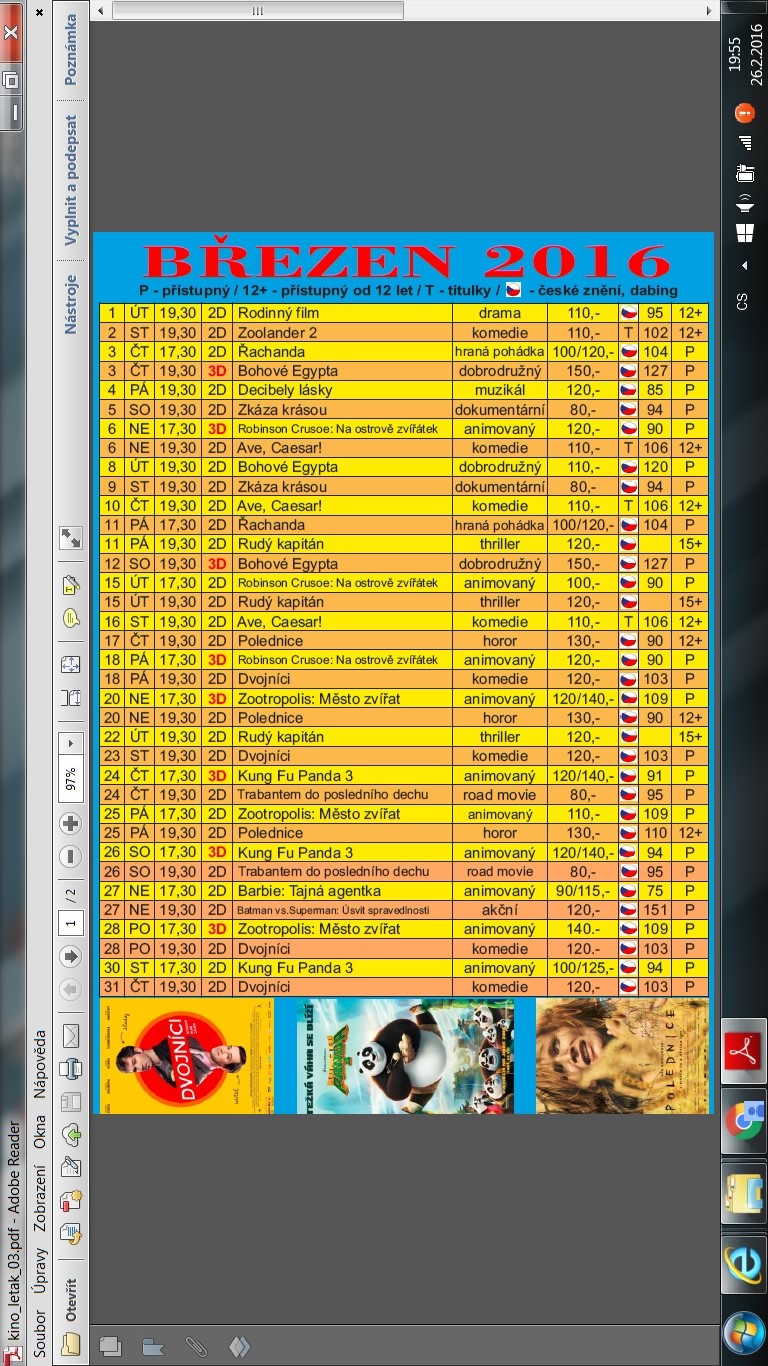Open the Vyplnit a podepsat pane
Image resolution: width=768 pixels, height=1366 pixels.
tap(71, 180)
